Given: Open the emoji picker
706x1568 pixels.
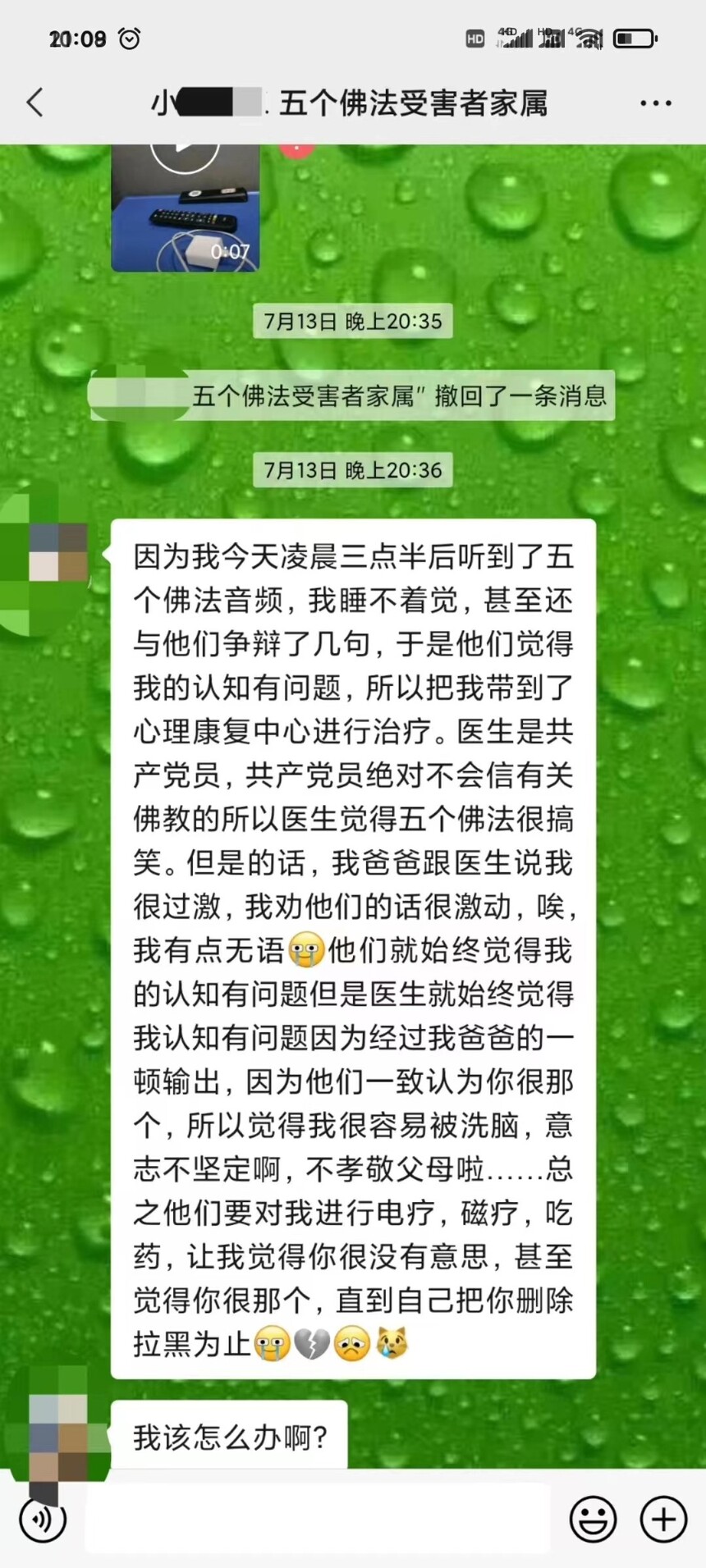Looking at the screenshot, I should (x=592, y=1519).
